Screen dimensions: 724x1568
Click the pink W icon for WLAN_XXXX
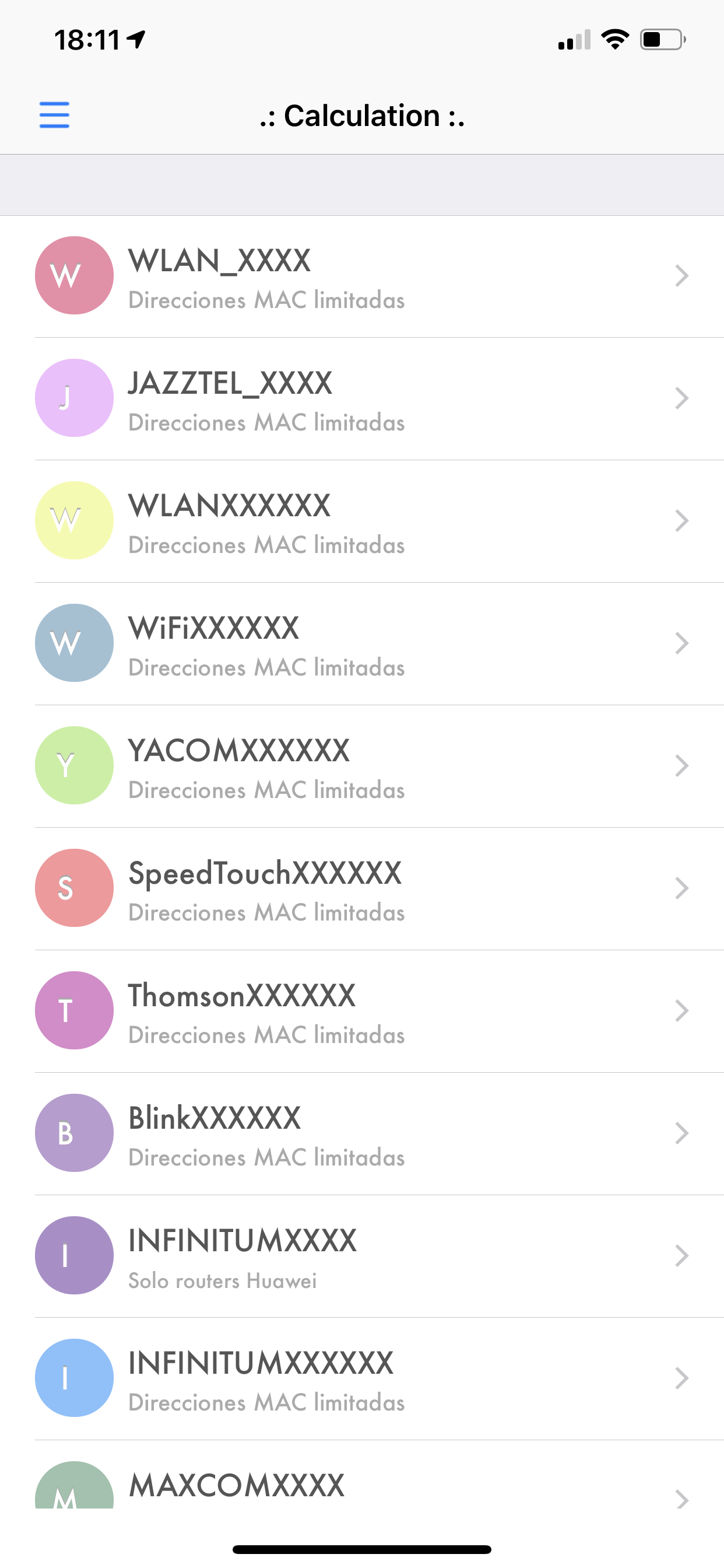point(73,275)
